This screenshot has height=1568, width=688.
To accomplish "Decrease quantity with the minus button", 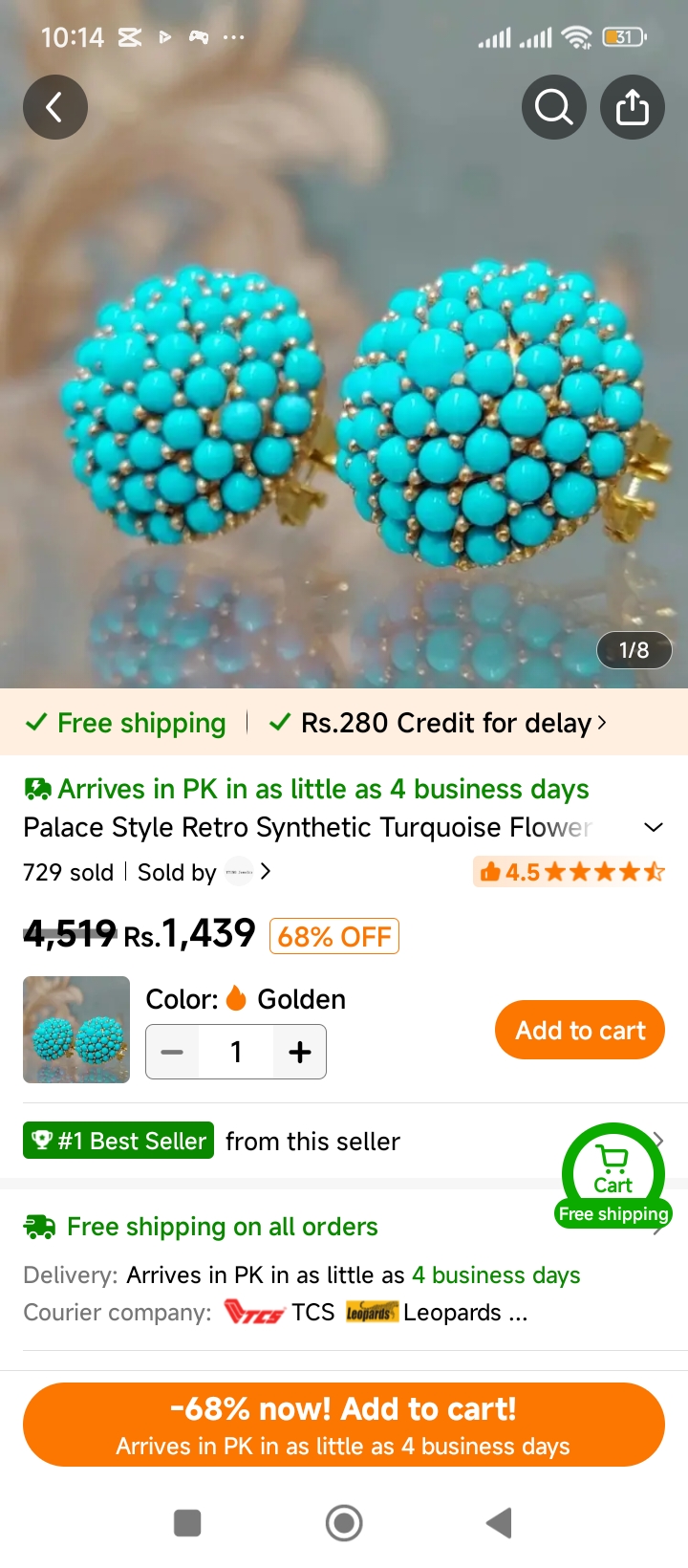I will [x=172, y=1052].
